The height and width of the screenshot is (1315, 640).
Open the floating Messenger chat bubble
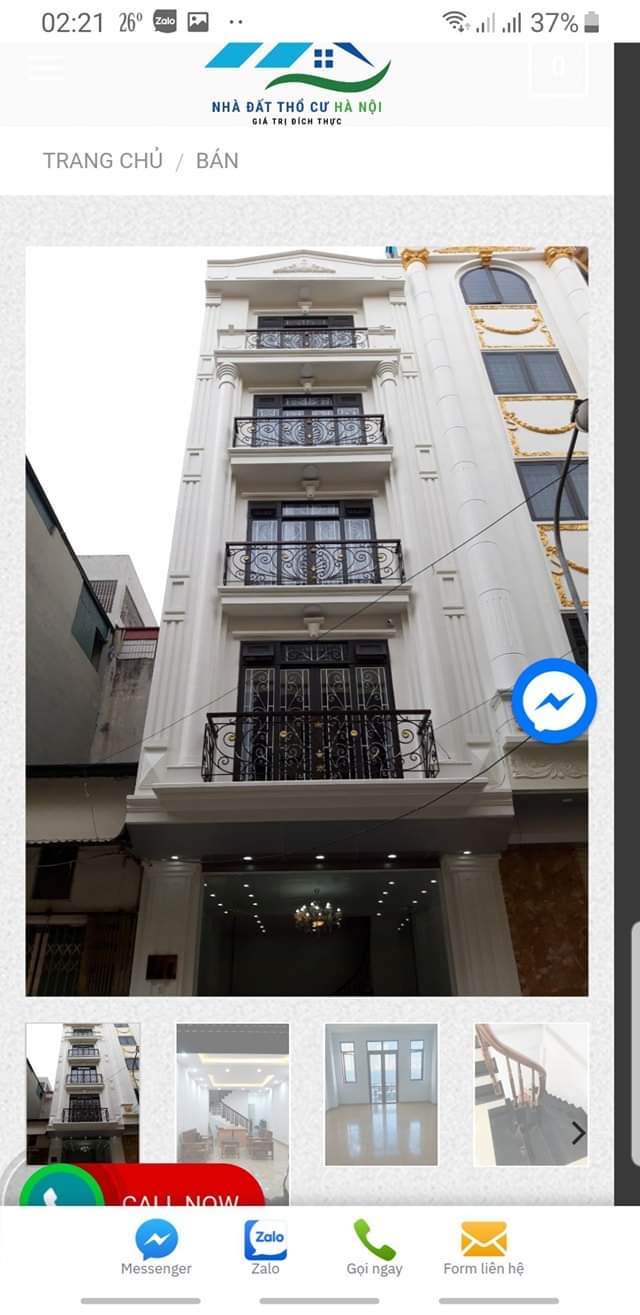554,701
